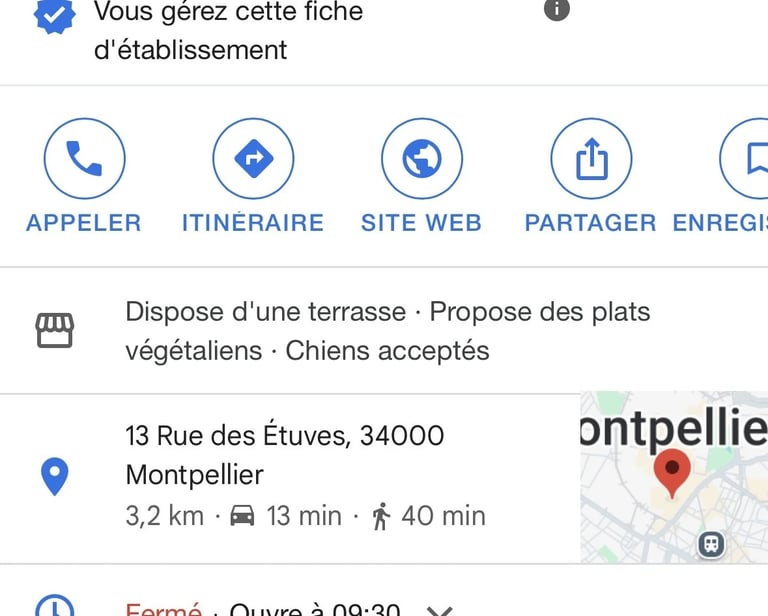Open info icon about managing this listing
The width and height of the screenshot is (768, 616).
click(557, 9)
